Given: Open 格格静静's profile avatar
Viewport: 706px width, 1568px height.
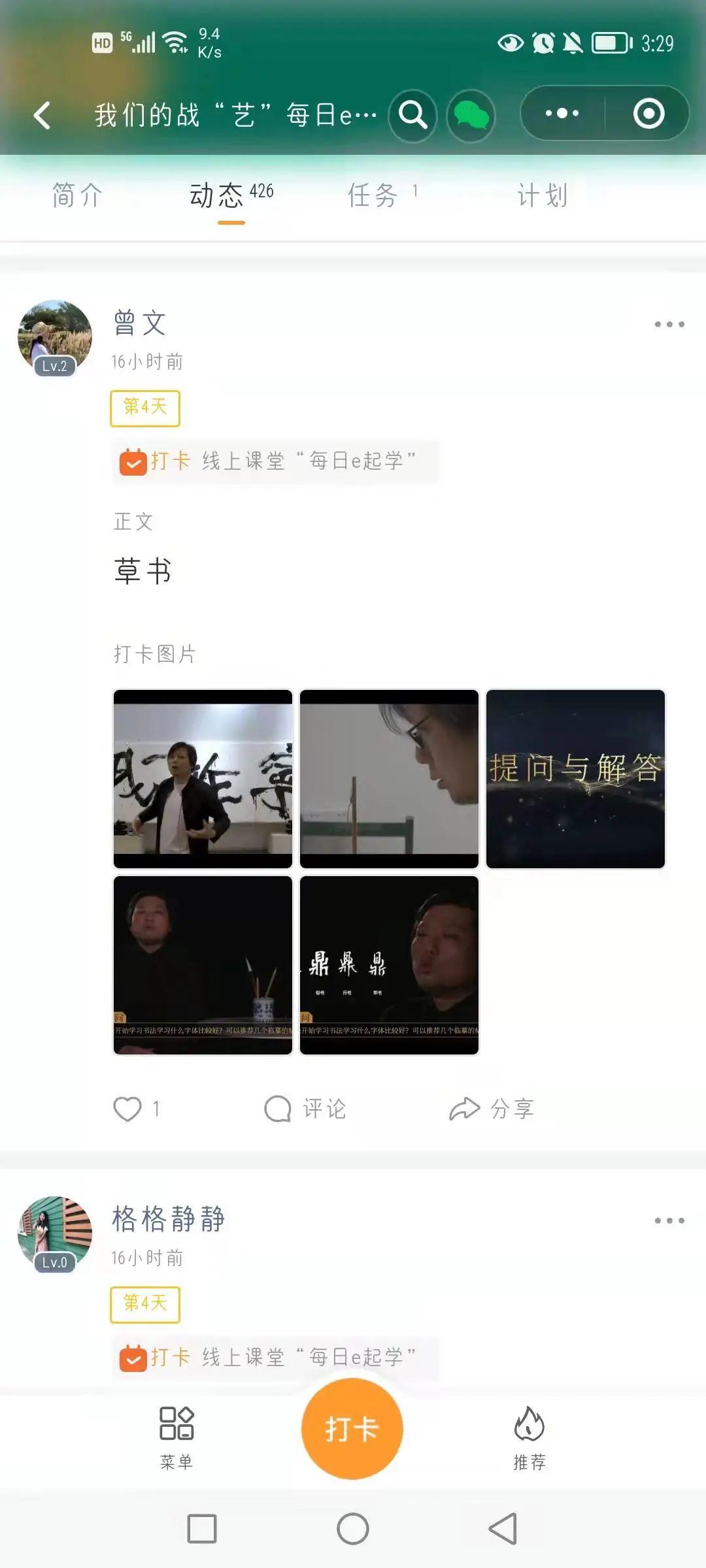Looking at the screenshot, I should [55, 1233].
